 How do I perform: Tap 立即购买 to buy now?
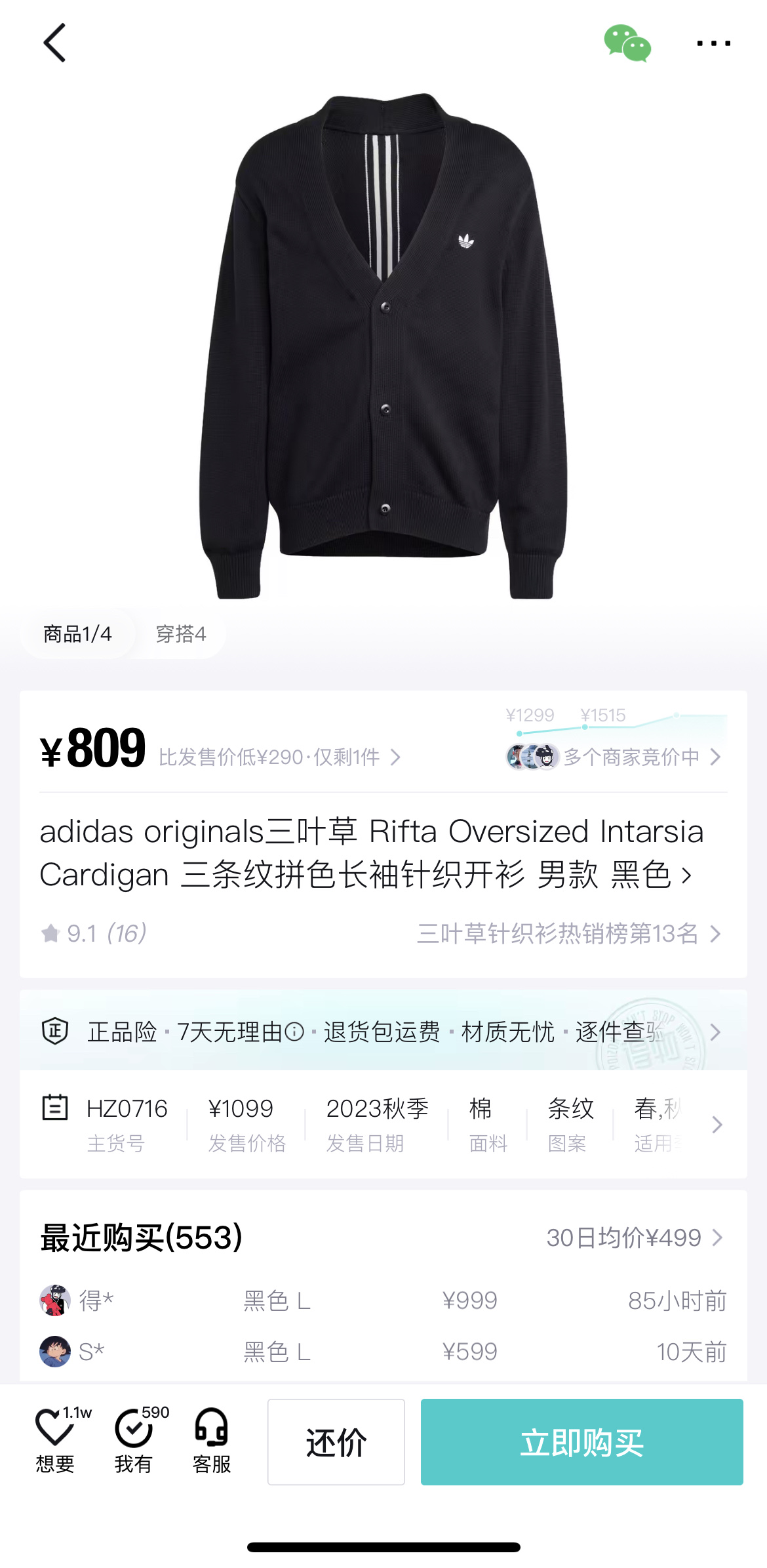(x=582, y=1442)
